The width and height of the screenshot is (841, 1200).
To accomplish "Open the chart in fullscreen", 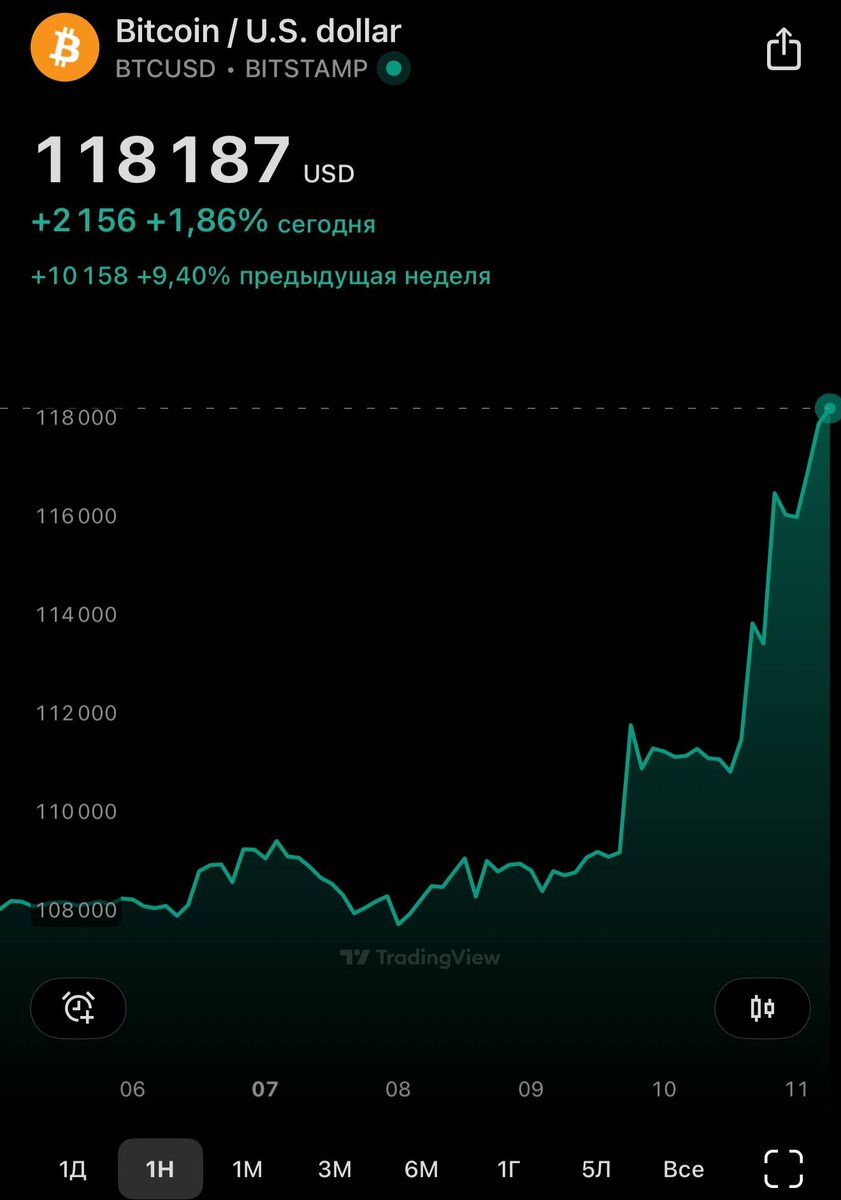I will (783, 1169).
